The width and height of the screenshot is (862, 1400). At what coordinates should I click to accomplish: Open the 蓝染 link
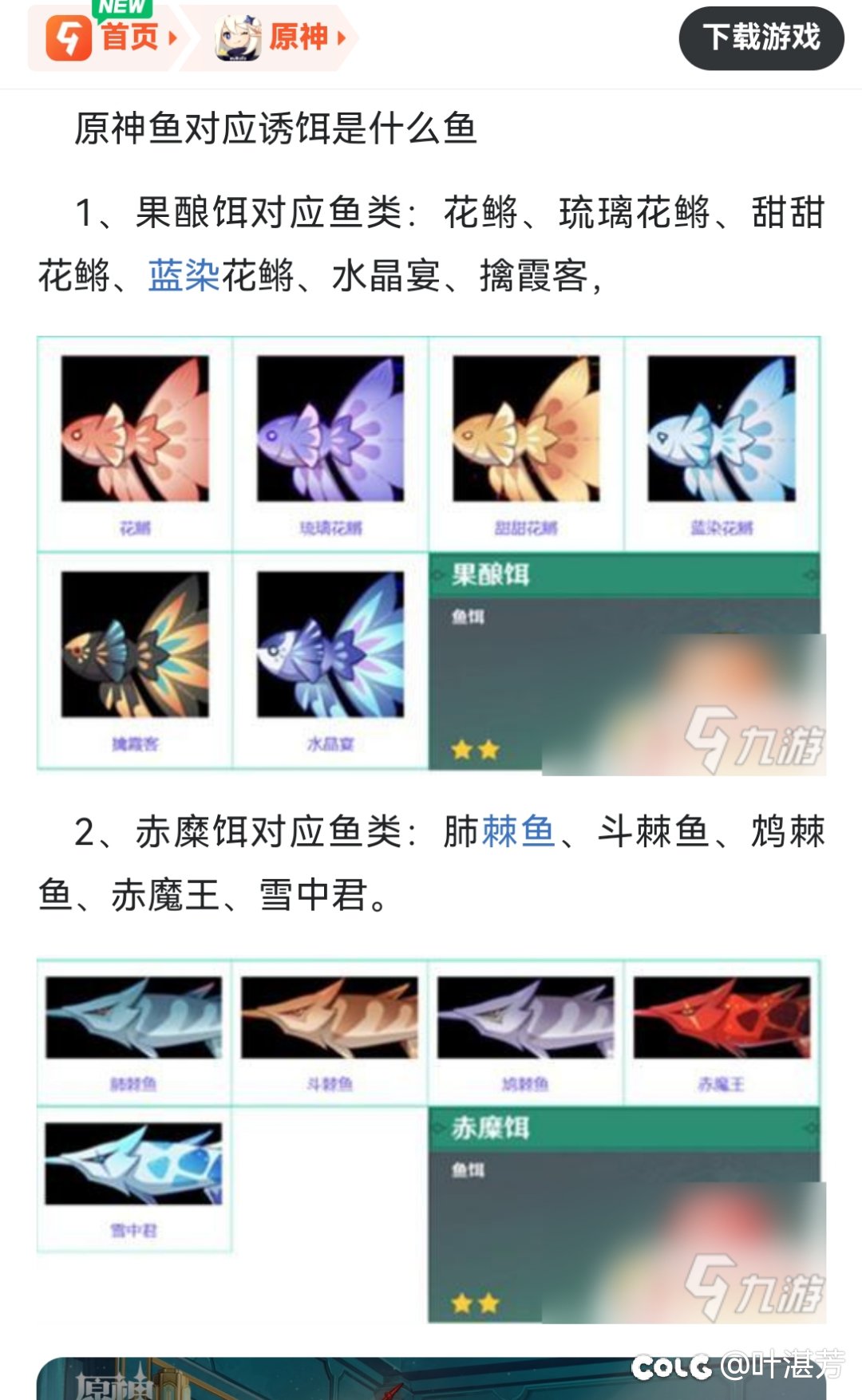(184, 276)
